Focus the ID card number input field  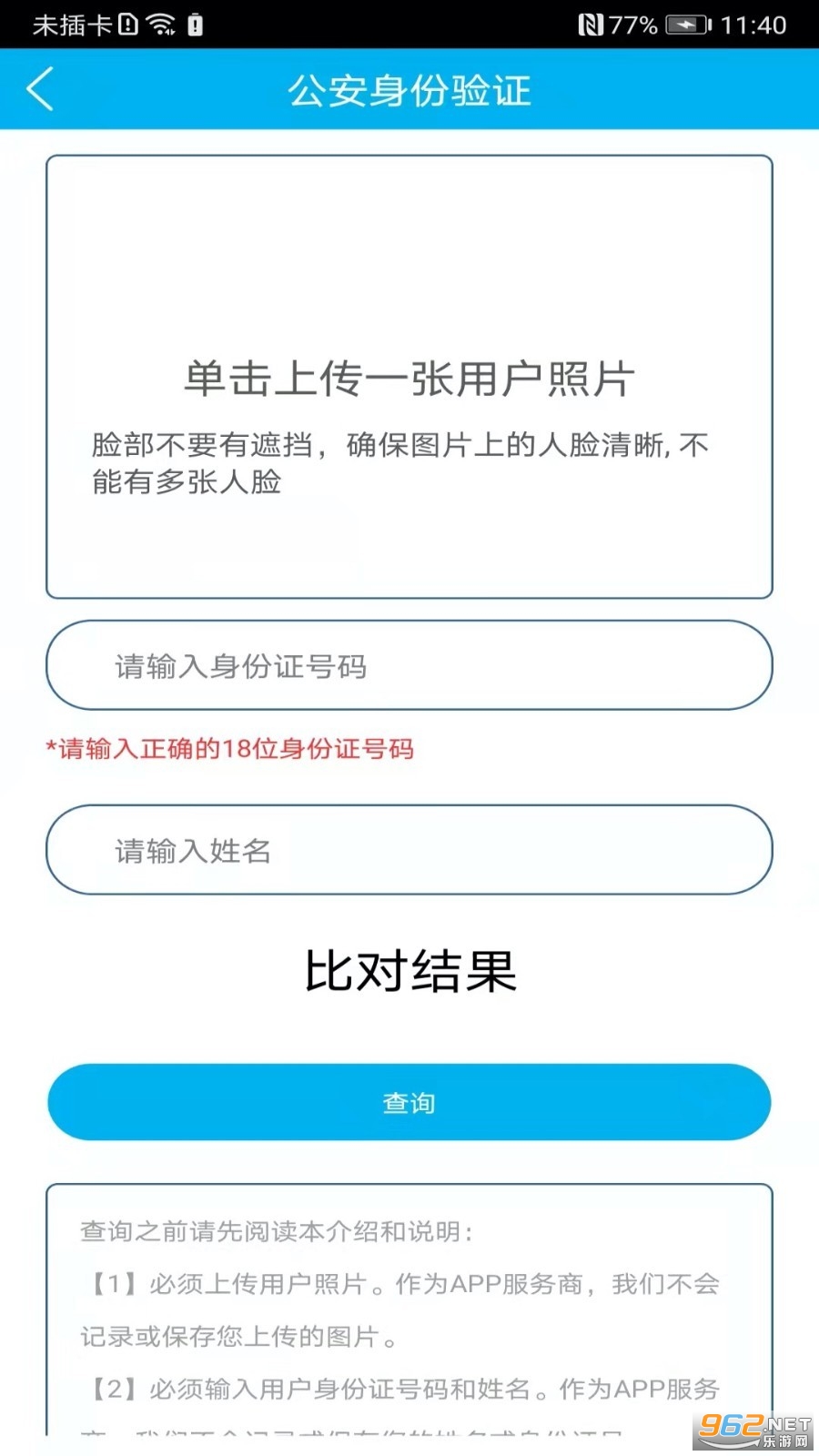409,665
